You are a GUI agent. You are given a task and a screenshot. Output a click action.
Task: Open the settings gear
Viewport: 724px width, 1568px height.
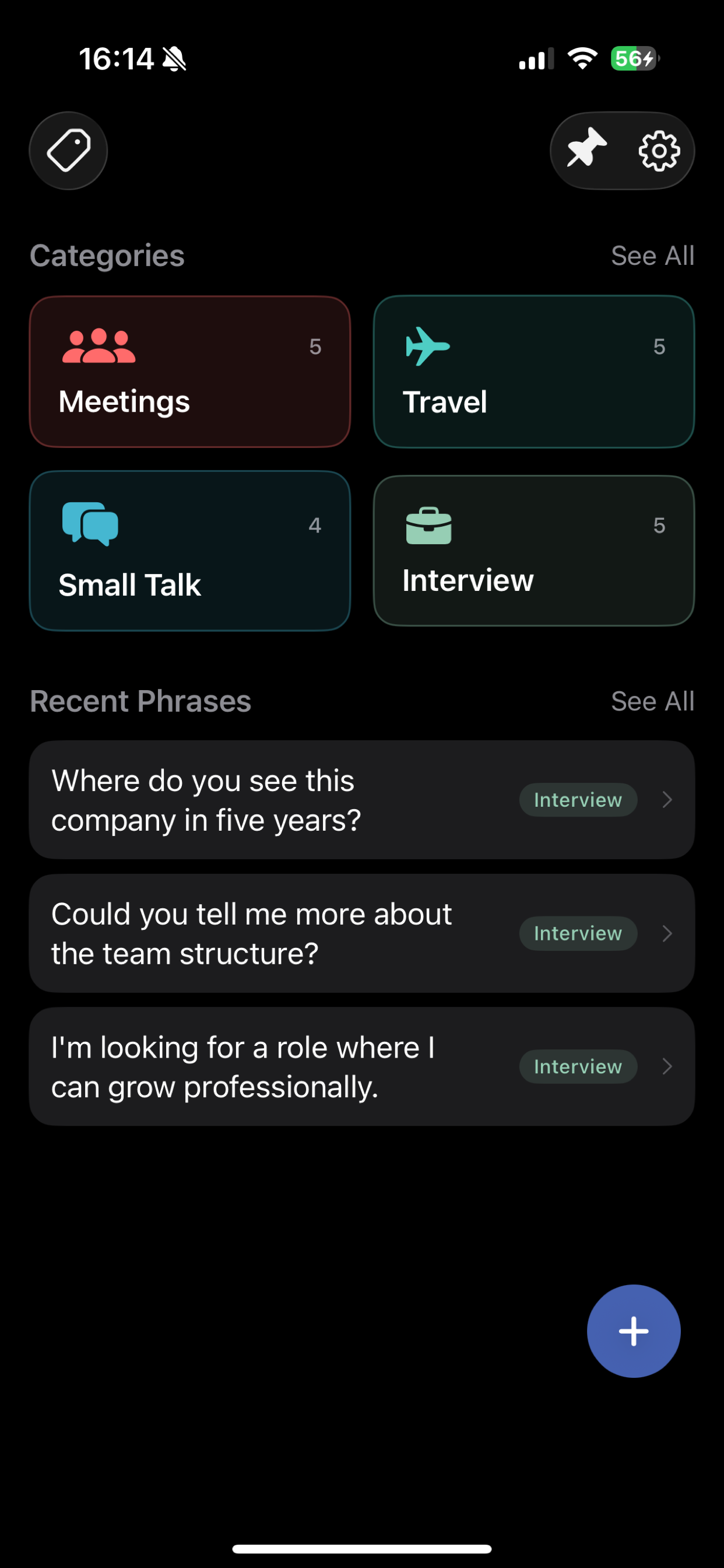(x=659, y=151)
